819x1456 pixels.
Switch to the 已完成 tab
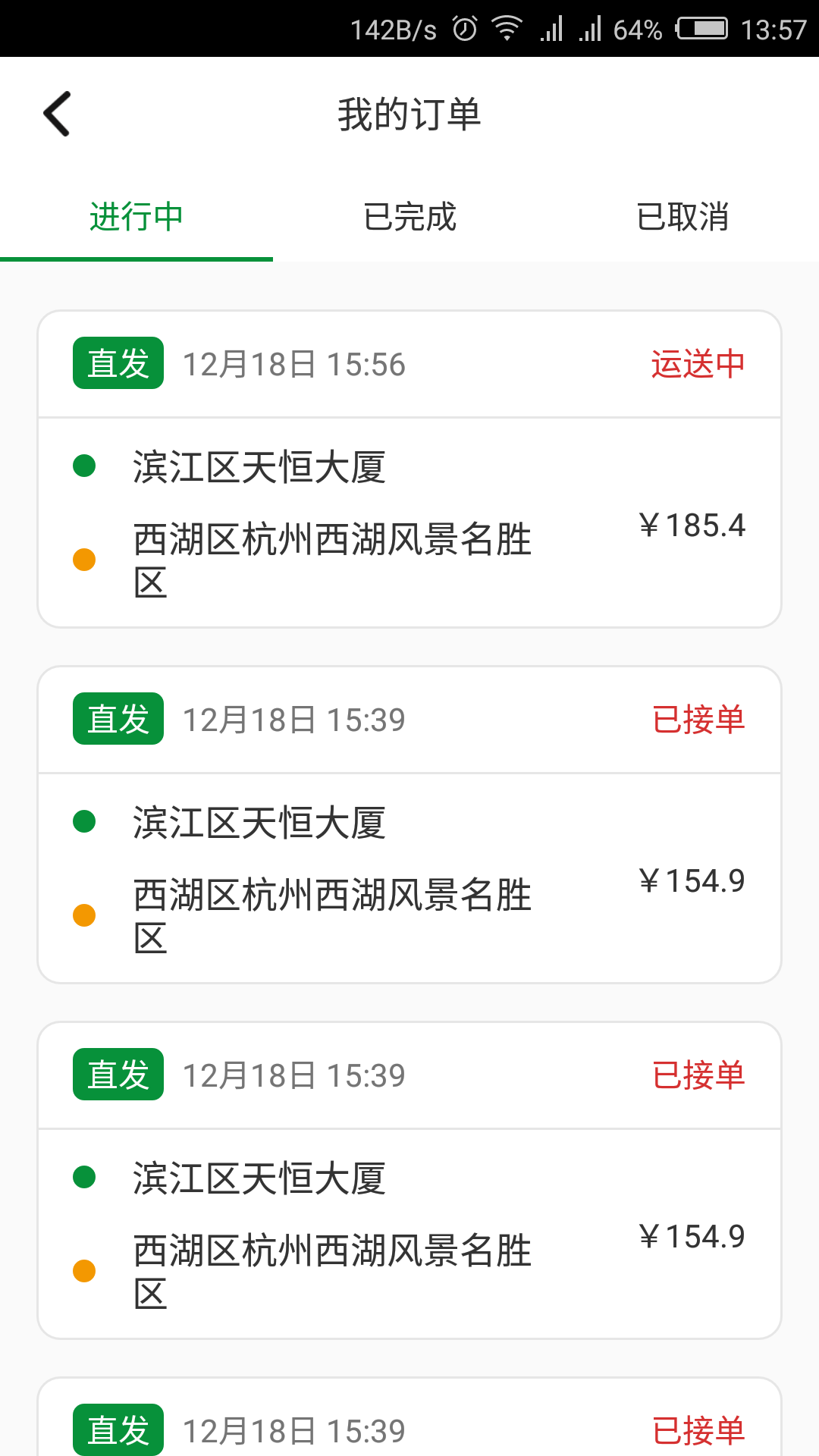click(x=409, y=218)
